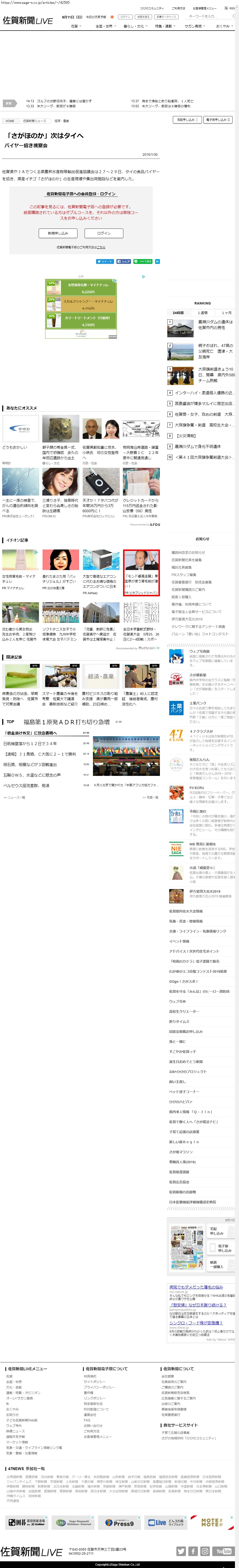Screen dimensions: 239x1568
Task: Open the 新規申し込み registration button
Action: [x=58, y=233]
